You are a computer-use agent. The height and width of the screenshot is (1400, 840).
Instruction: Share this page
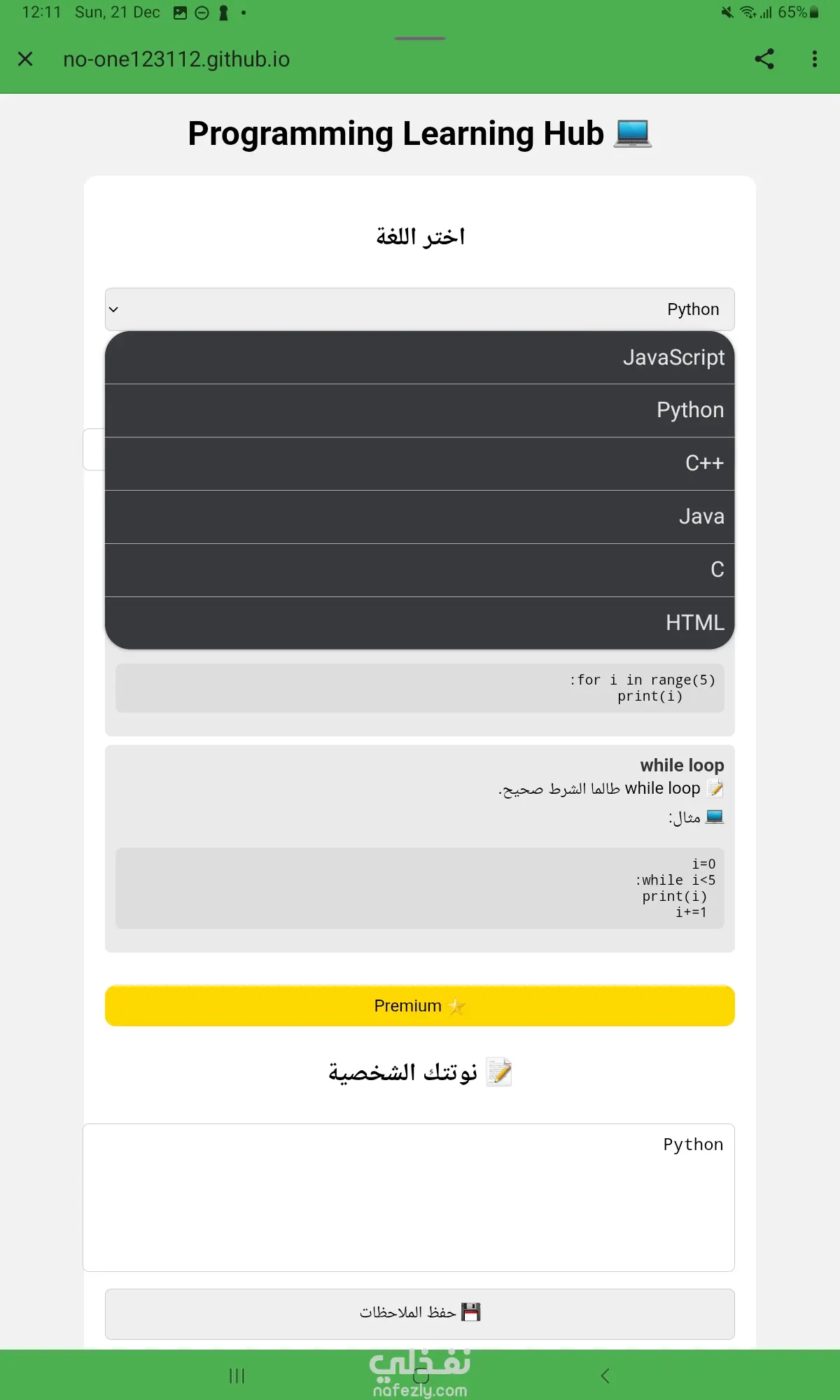coord(764,59)
